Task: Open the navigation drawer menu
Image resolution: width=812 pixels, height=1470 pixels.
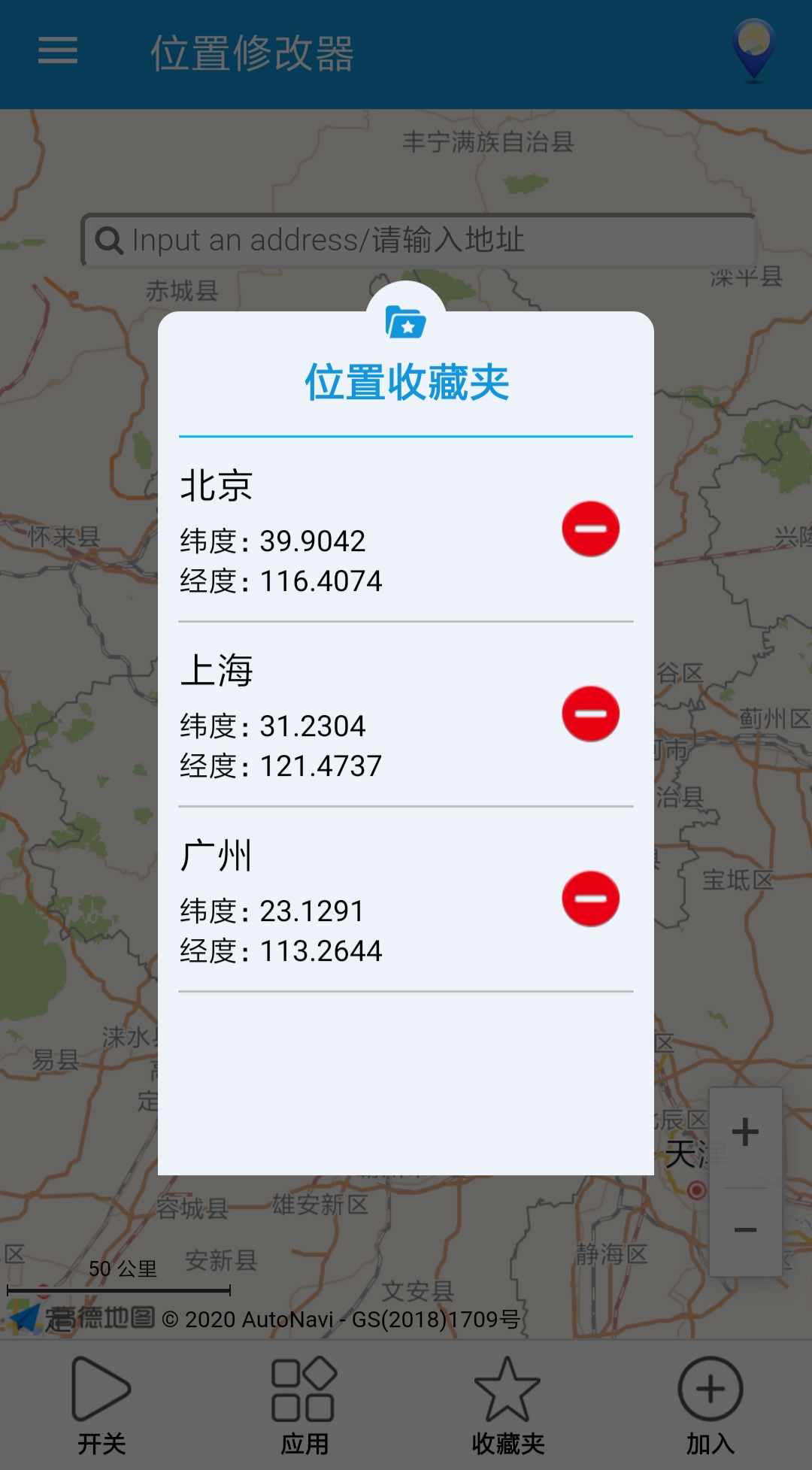Action: click(56, 51)
